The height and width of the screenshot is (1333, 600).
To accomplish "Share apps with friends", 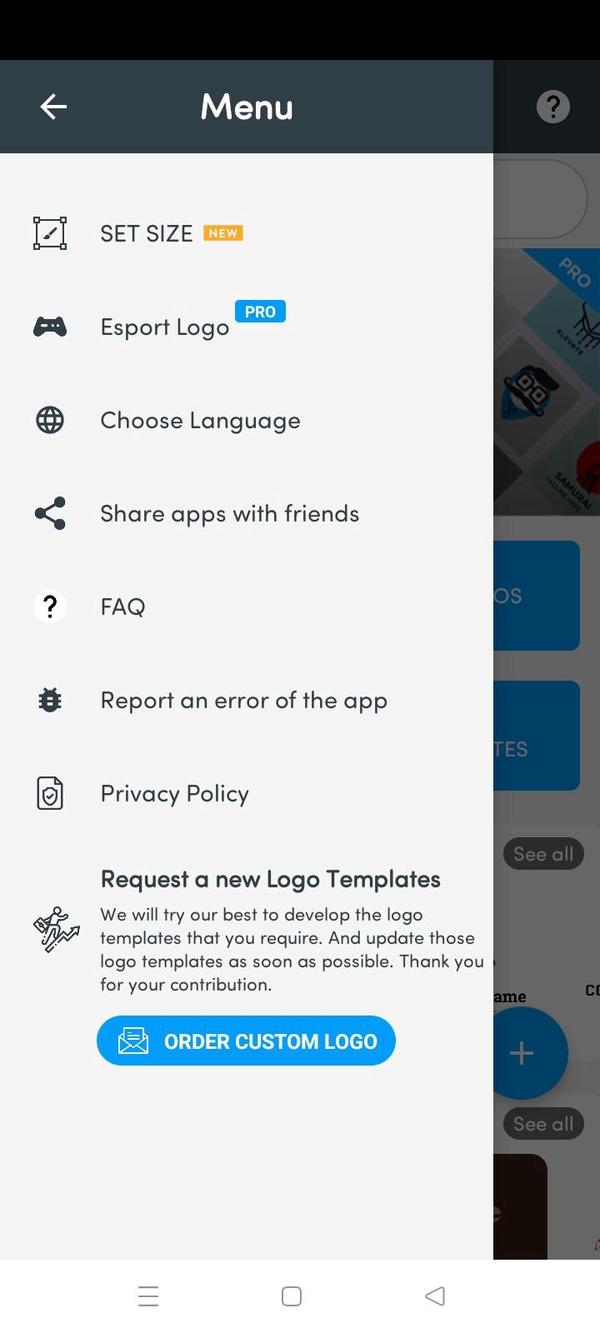I will [x=246, y=513].
